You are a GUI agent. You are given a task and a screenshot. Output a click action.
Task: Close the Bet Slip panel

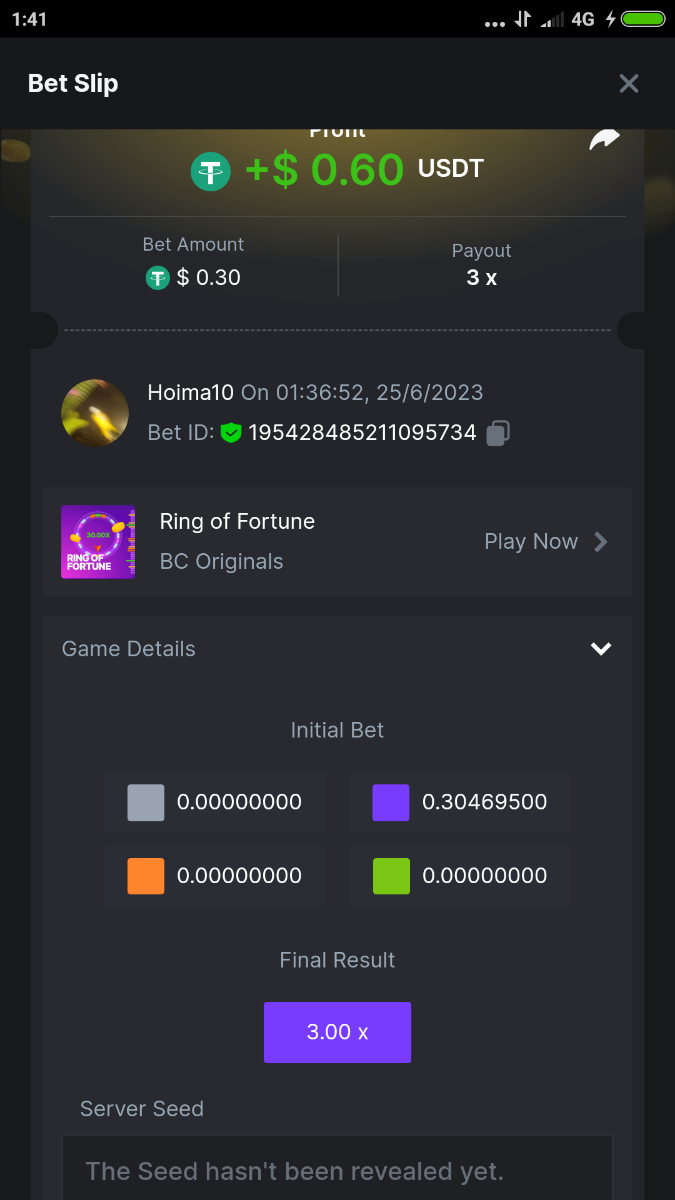628,84
